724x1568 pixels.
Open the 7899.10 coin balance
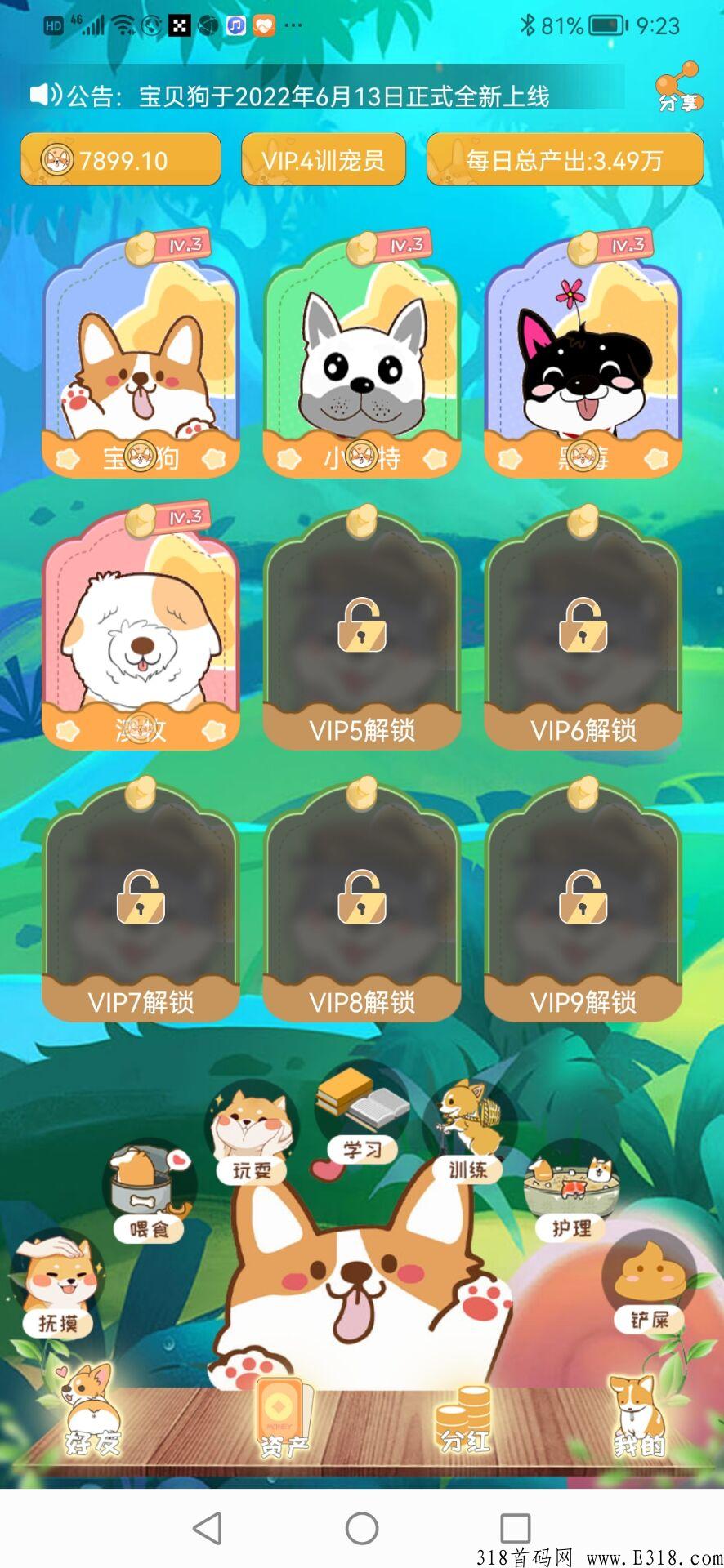(x=121, y=159)
